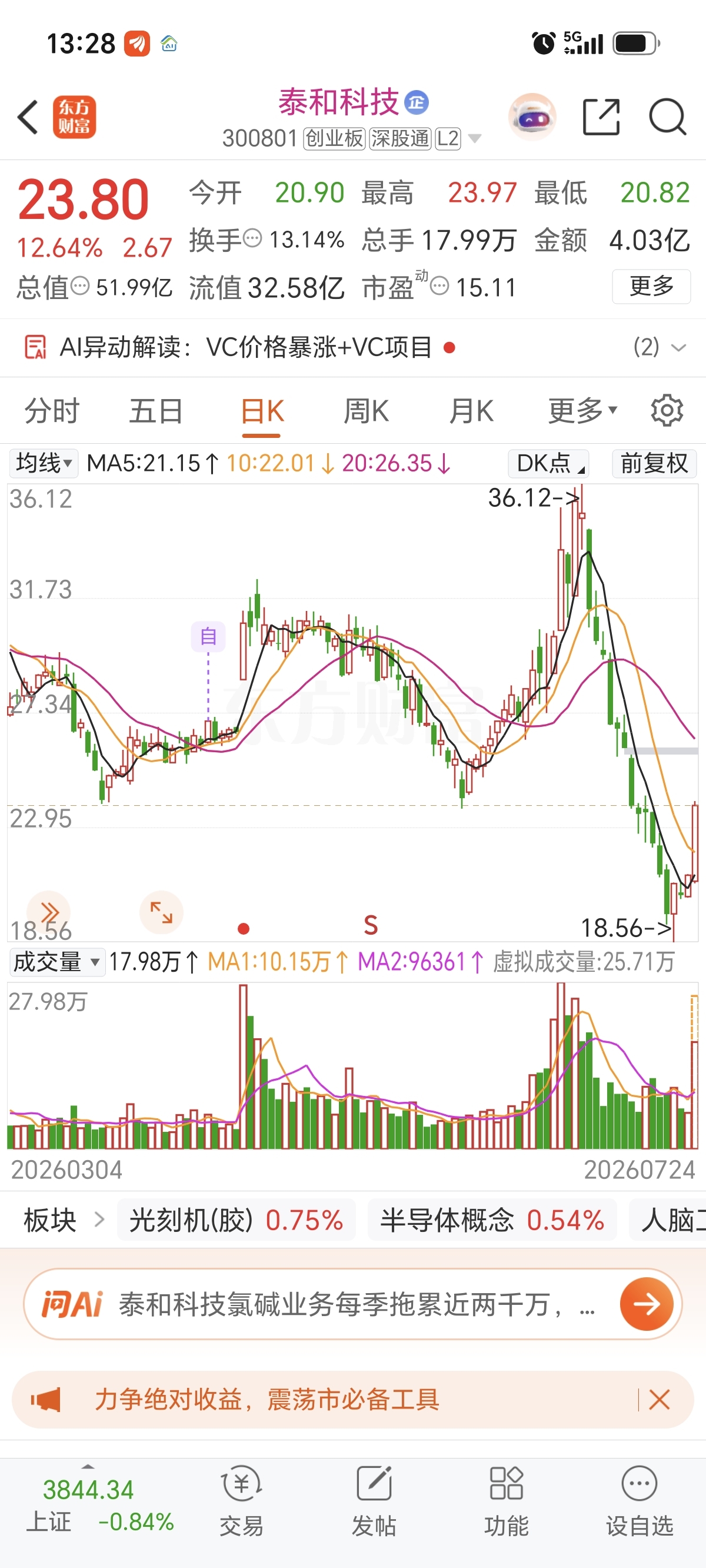Expand the AI异动解读 row
This screenshot has width=706, height=1568.
pyautogui.click(x=353, y=348)
